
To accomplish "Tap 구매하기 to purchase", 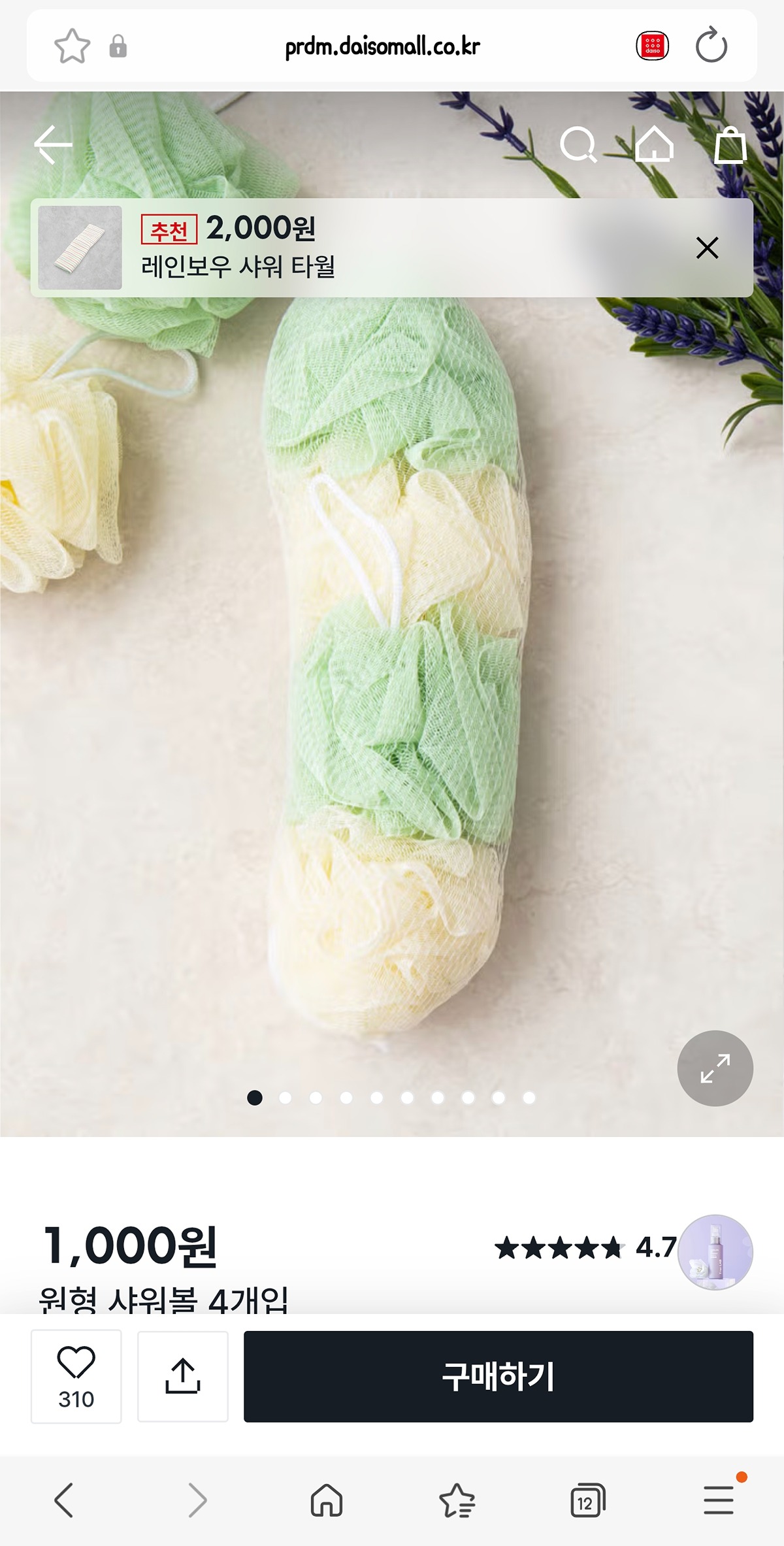I will point(498,1375).
